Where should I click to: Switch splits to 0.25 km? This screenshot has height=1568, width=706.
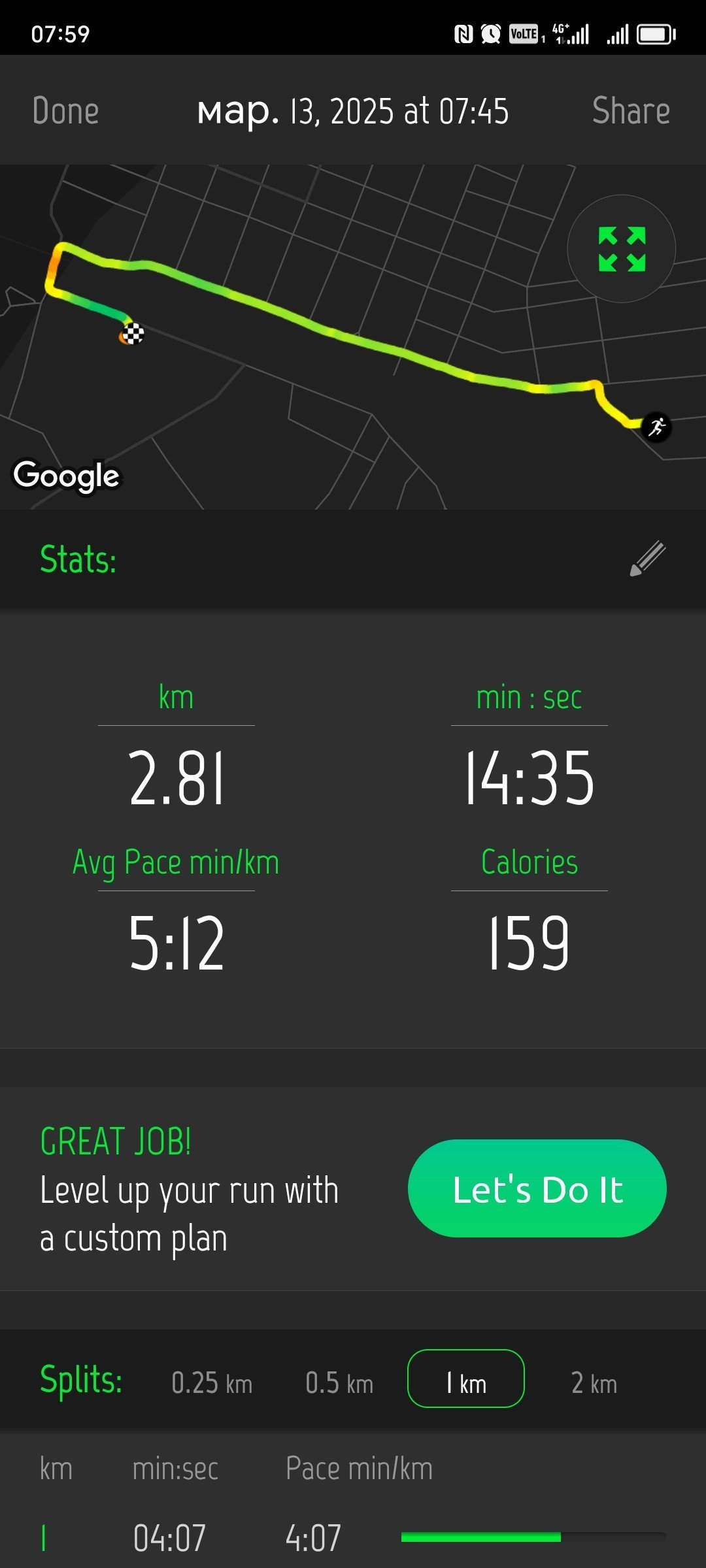(212, 1382)
